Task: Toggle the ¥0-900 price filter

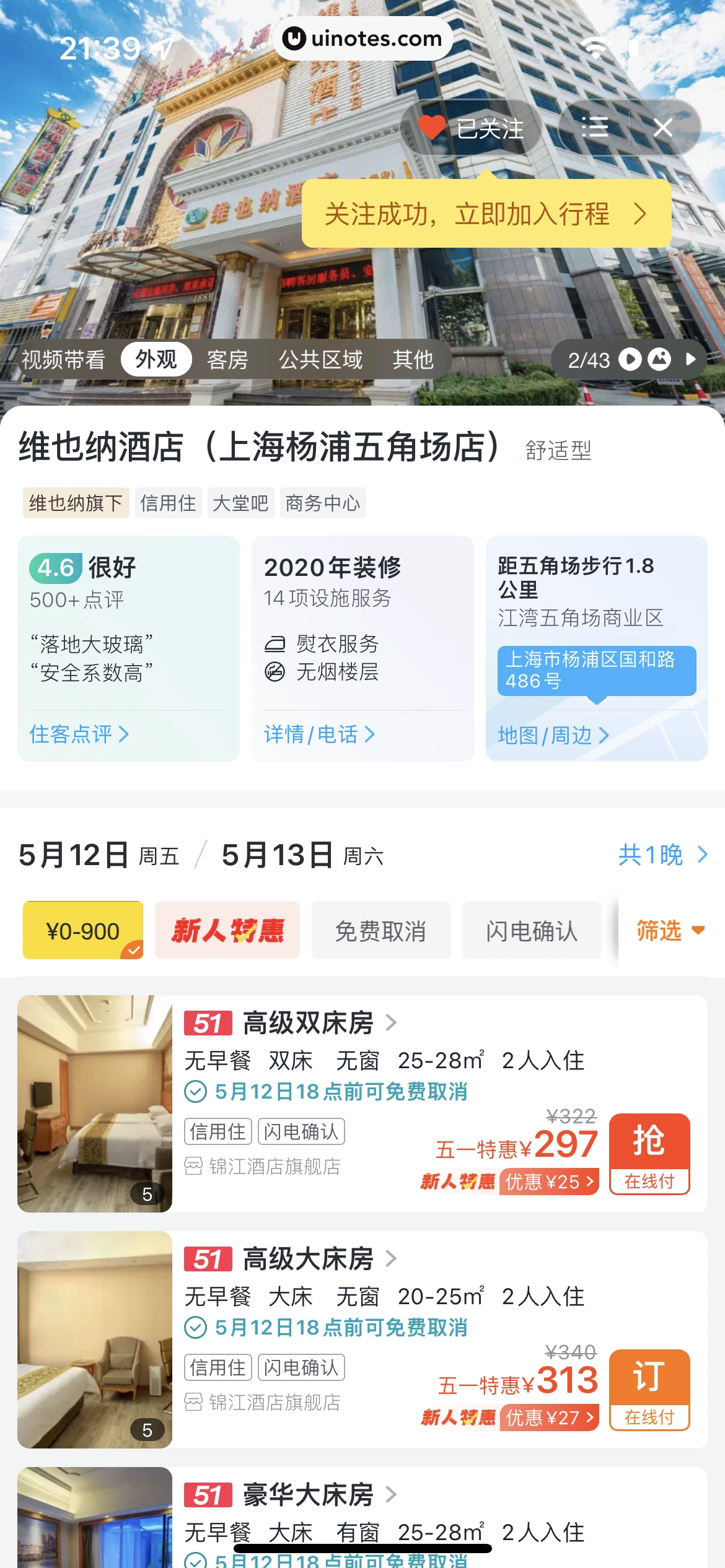Action: [83, 931]
